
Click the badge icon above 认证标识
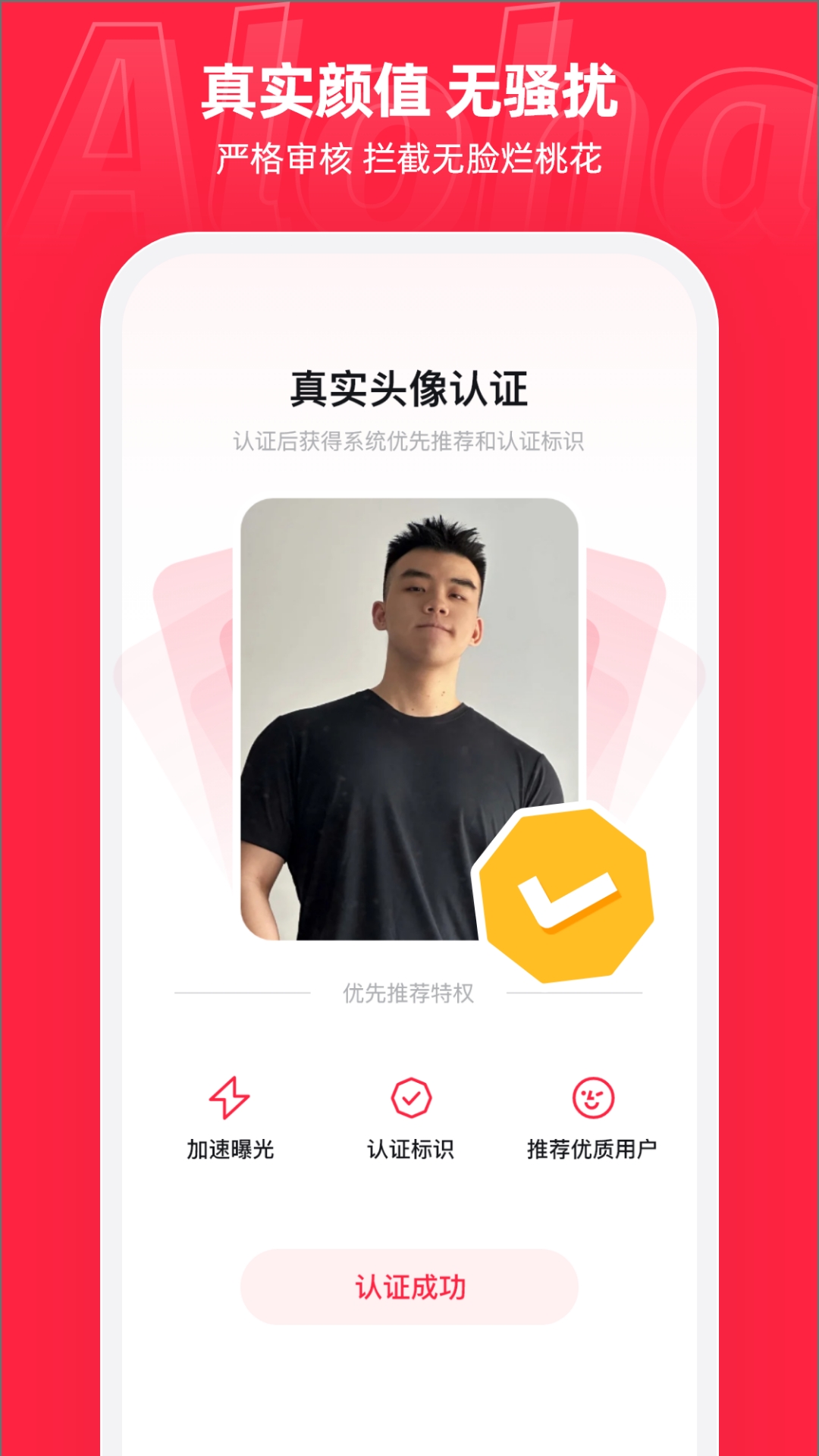(x=409, y=1098)
